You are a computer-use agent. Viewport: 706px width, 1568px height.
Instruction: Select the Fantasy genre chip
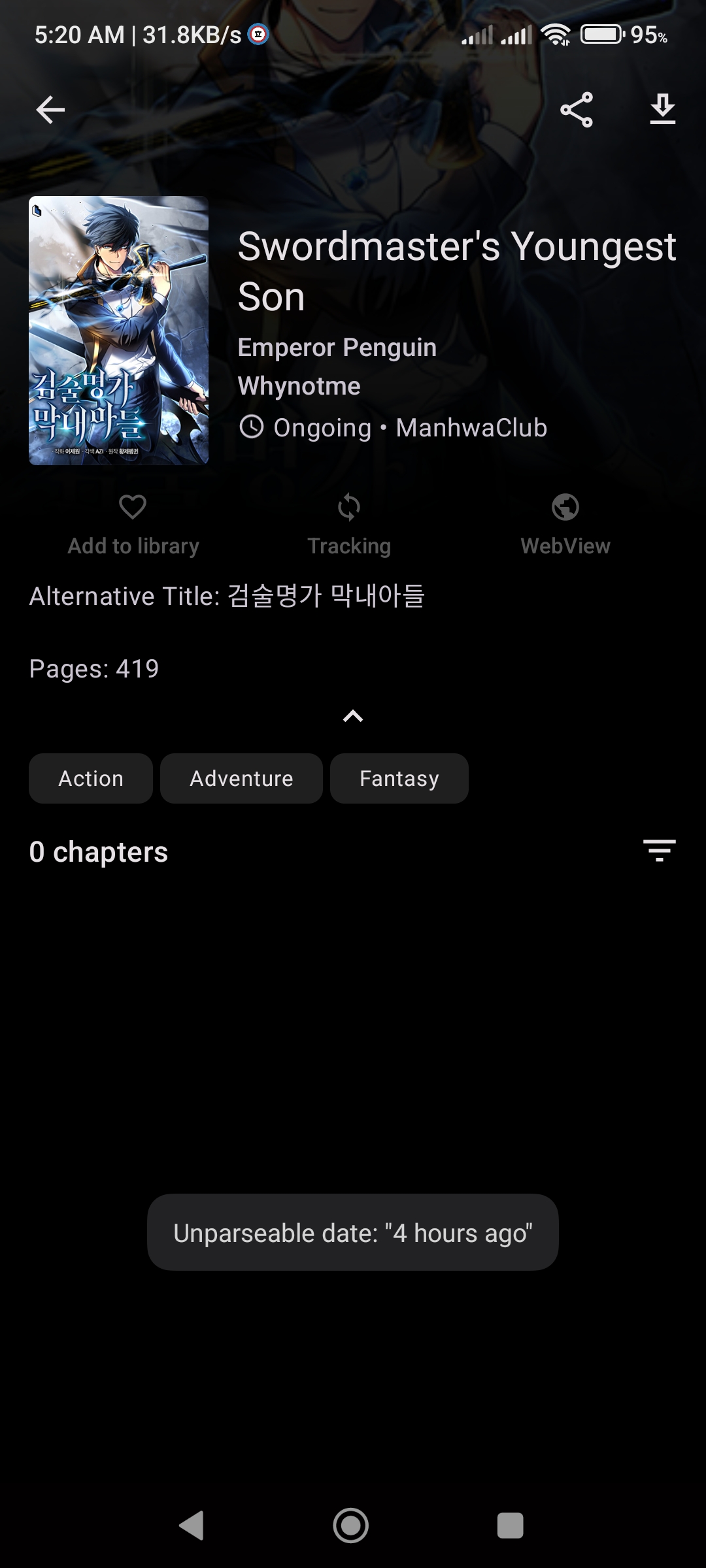(399, 779)
